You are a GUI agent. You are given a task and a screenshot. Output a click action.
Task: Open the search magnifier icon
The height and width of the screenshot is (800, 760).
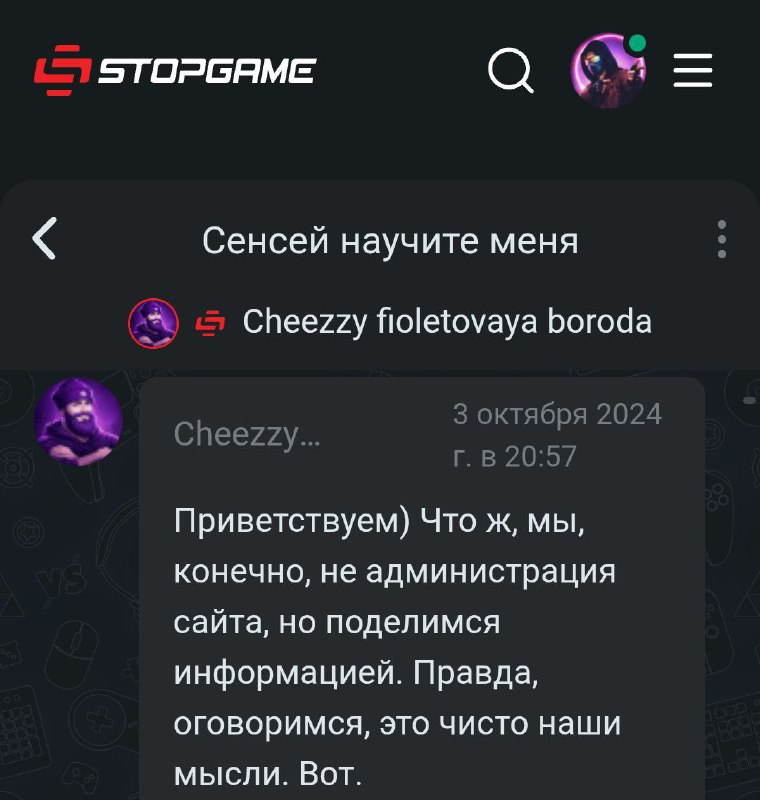[x=511, y=71]
